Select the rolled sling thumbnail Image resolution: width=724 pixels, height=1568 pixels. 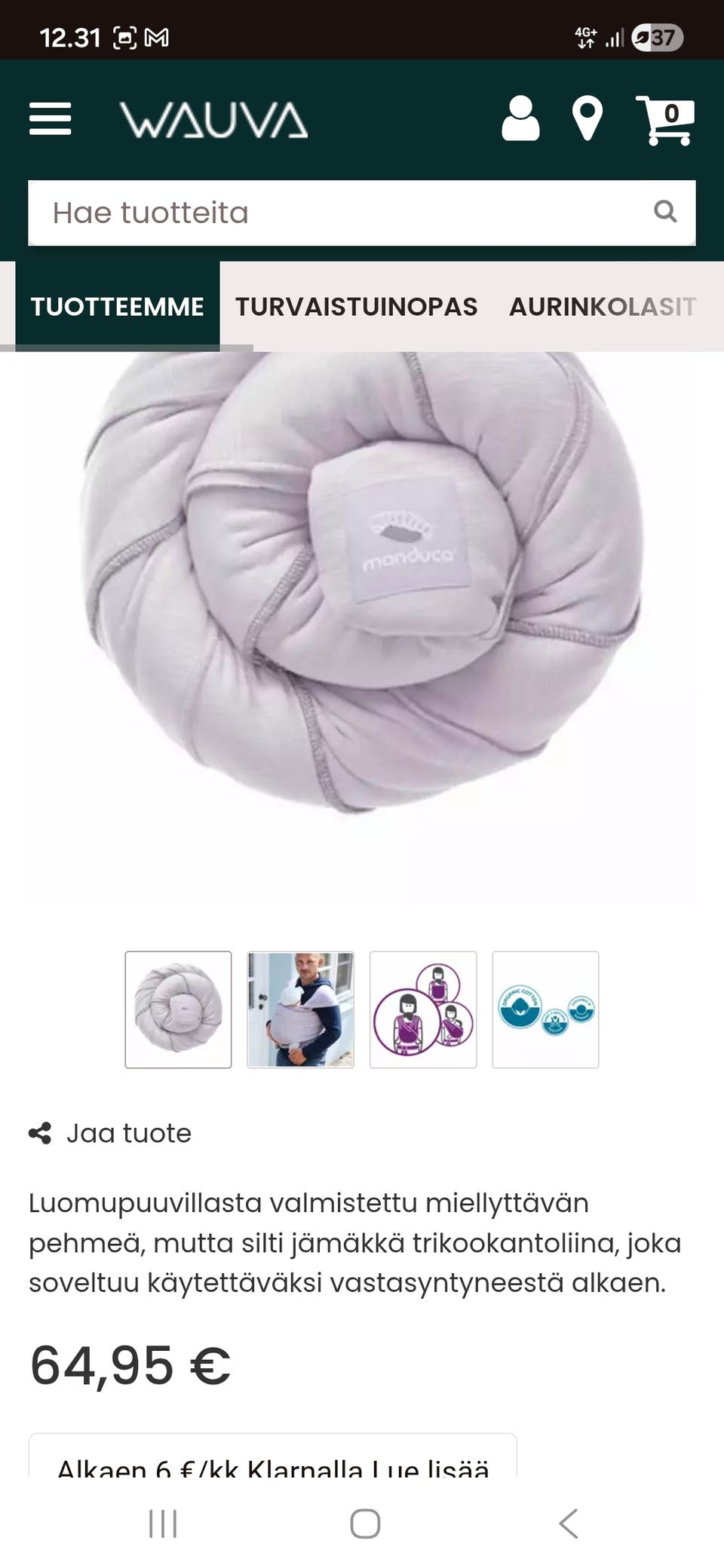[x=178, y=1009]
